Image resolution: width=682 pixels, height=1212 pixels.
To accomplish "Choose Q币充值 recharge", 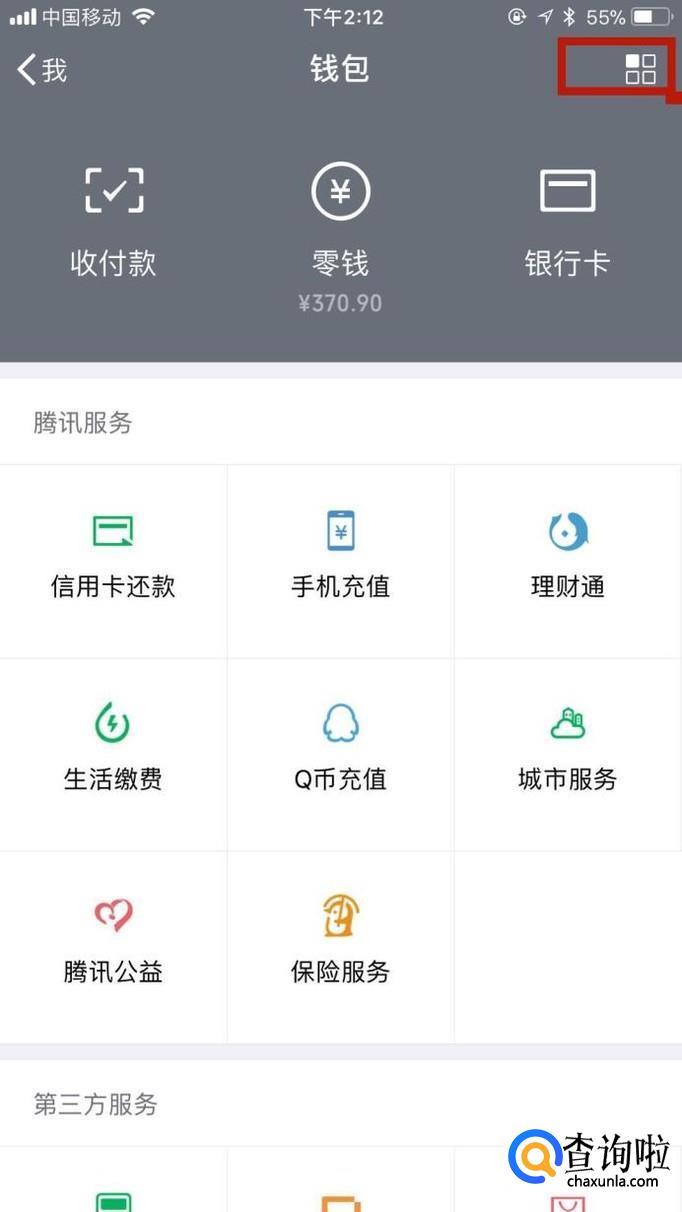I will (340, 750).
